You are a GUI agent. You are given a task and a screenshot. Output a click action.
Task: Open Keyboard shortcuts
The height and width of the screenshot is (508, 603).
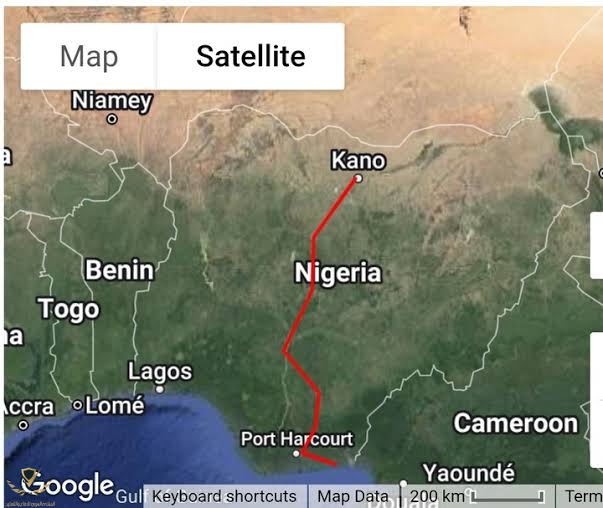click(x=224, y=496)
